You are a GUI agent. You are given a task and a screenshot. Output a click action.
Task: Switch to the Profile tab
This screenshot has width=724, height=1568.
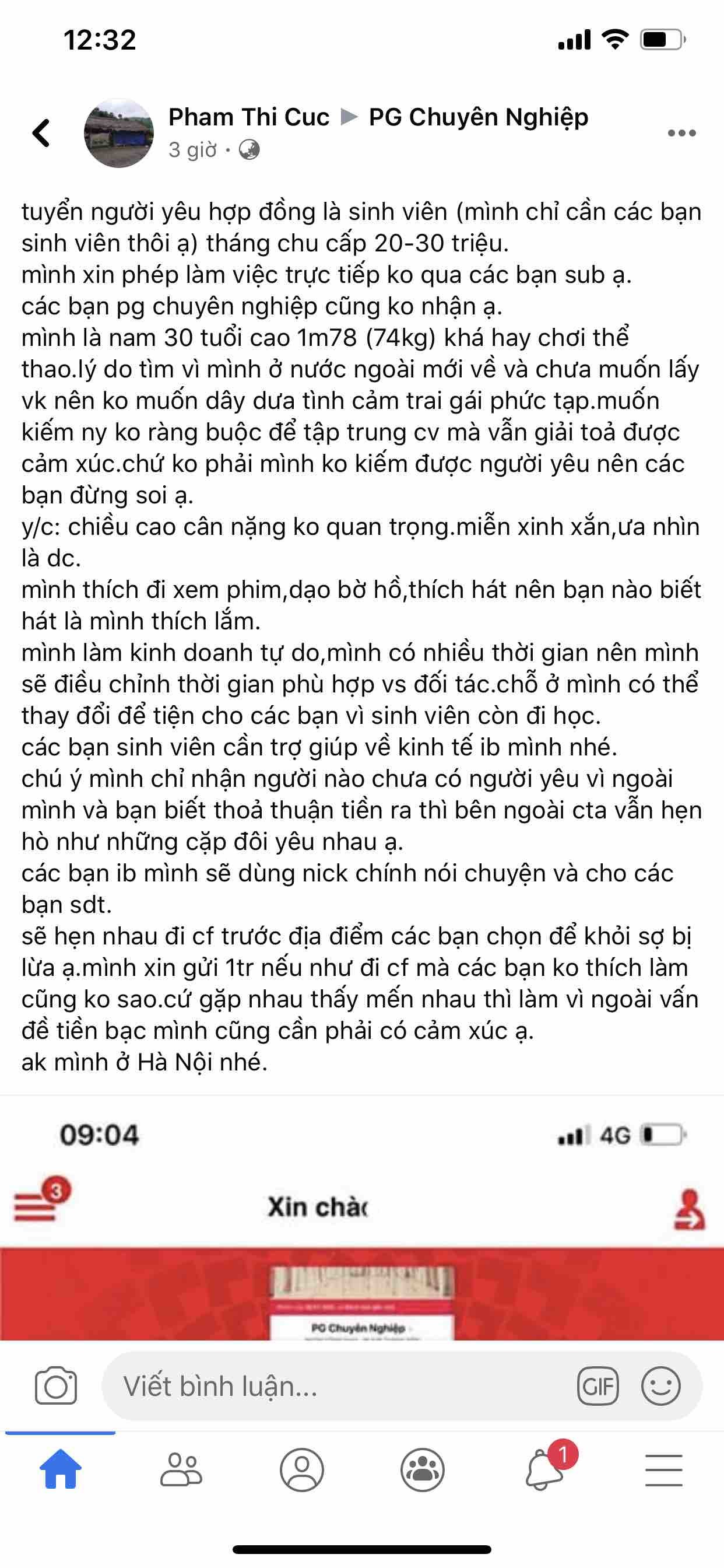click(302, 1469)
